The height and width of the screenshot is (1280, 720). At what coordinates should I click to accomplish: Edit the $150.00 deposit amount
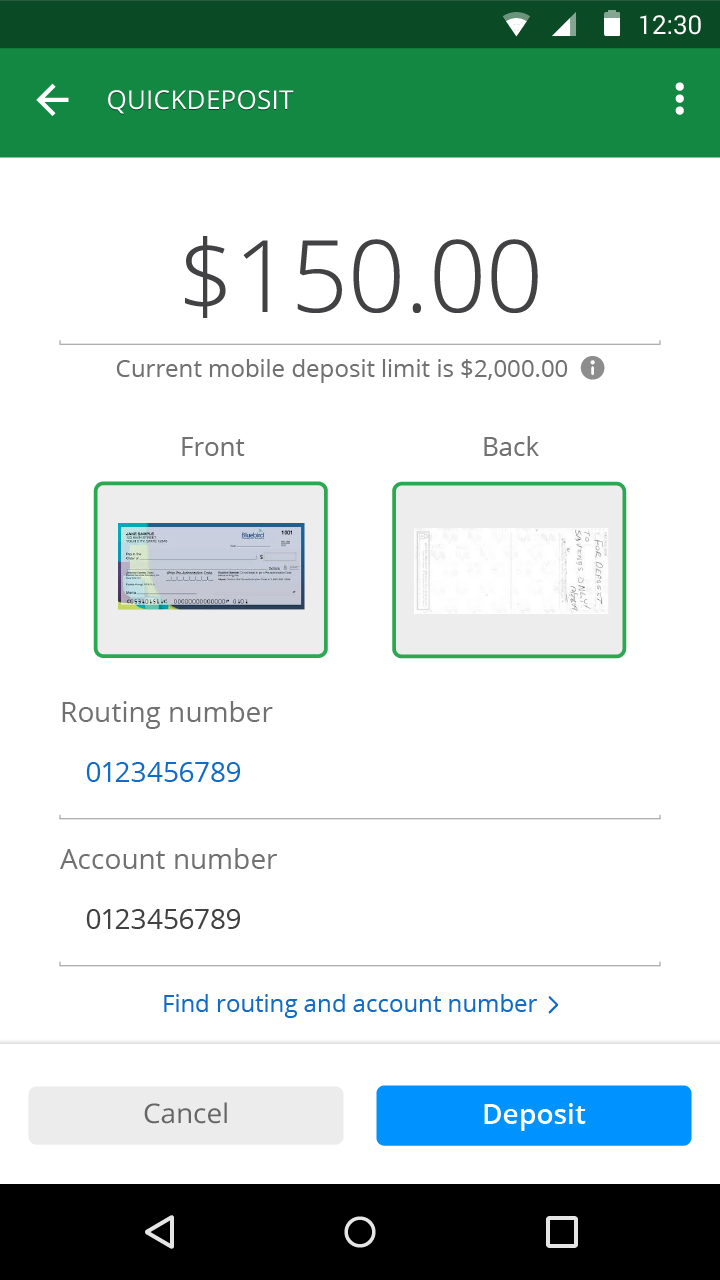click(360, 277)
